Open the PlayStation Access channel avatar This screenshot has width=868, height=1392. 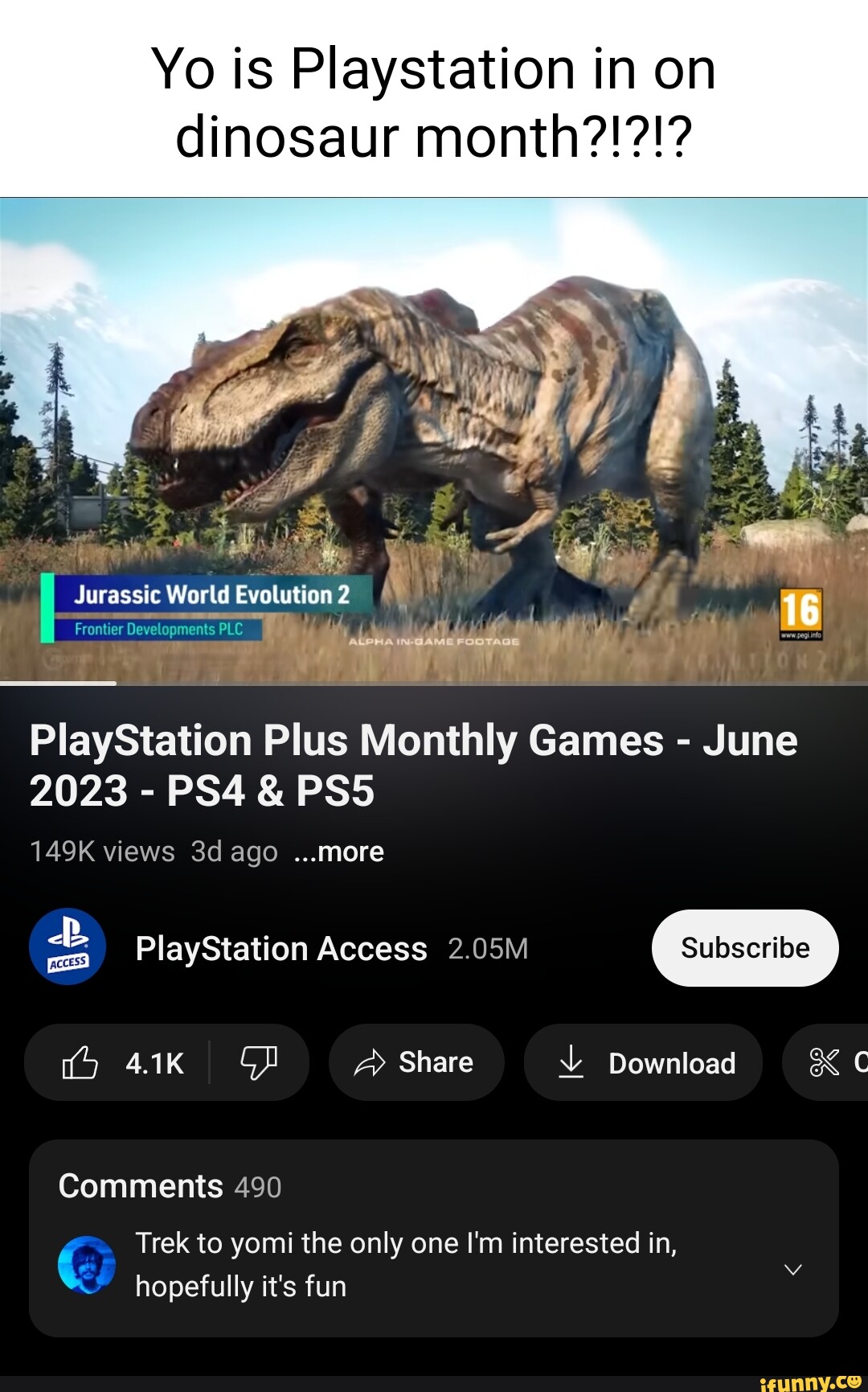pos(68,946)
